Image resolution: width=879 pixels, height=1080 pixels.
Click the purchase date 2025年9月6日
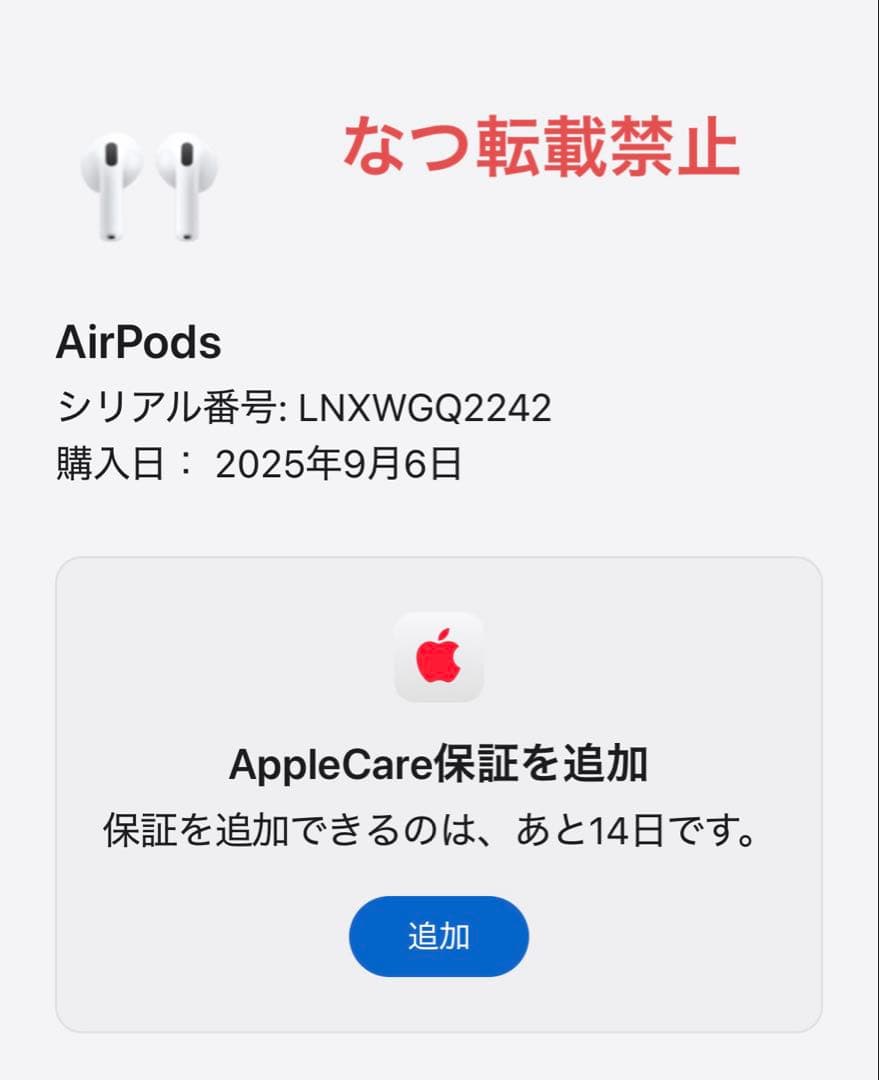click(x=340, y=462)
